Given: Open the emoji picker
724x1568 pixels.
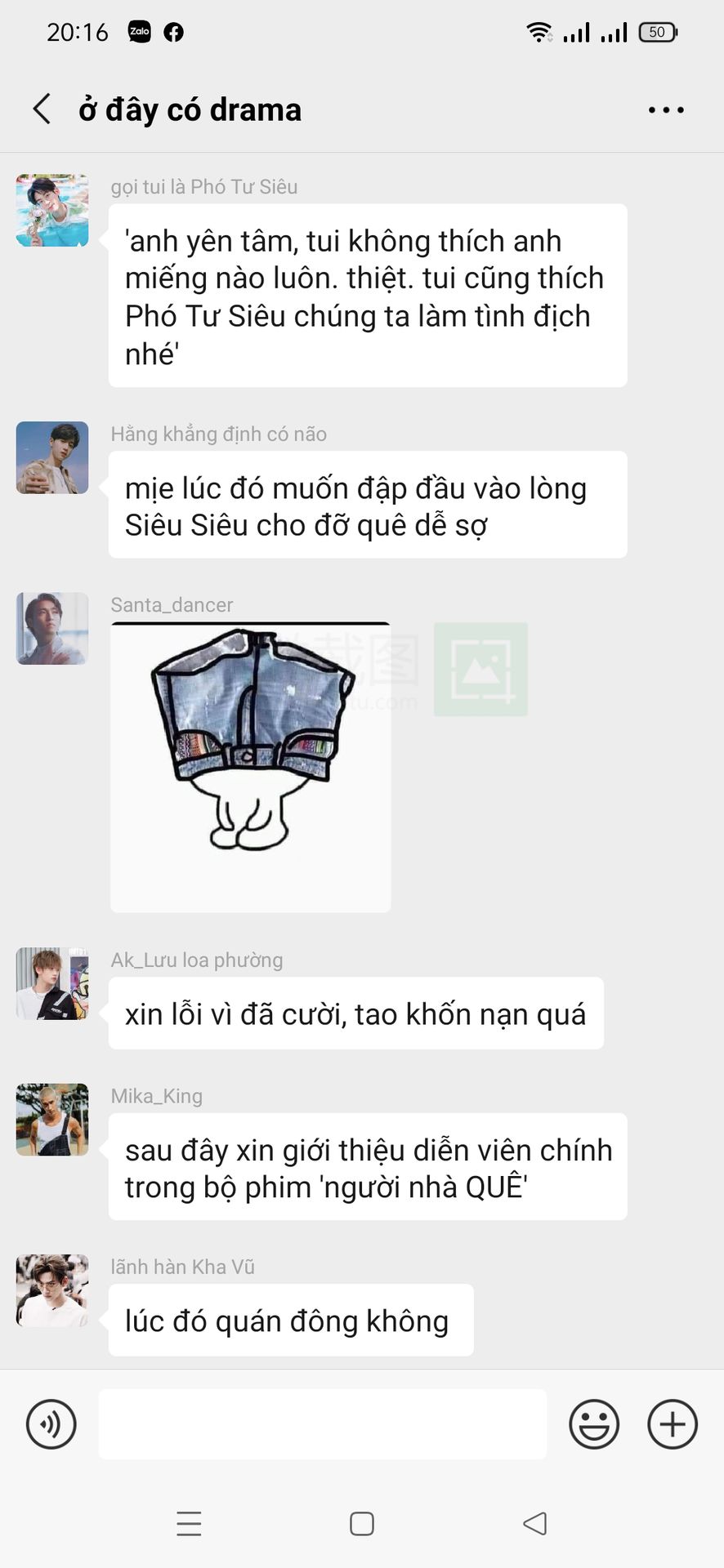Looking at the screenshot, I should point(594,1424).
